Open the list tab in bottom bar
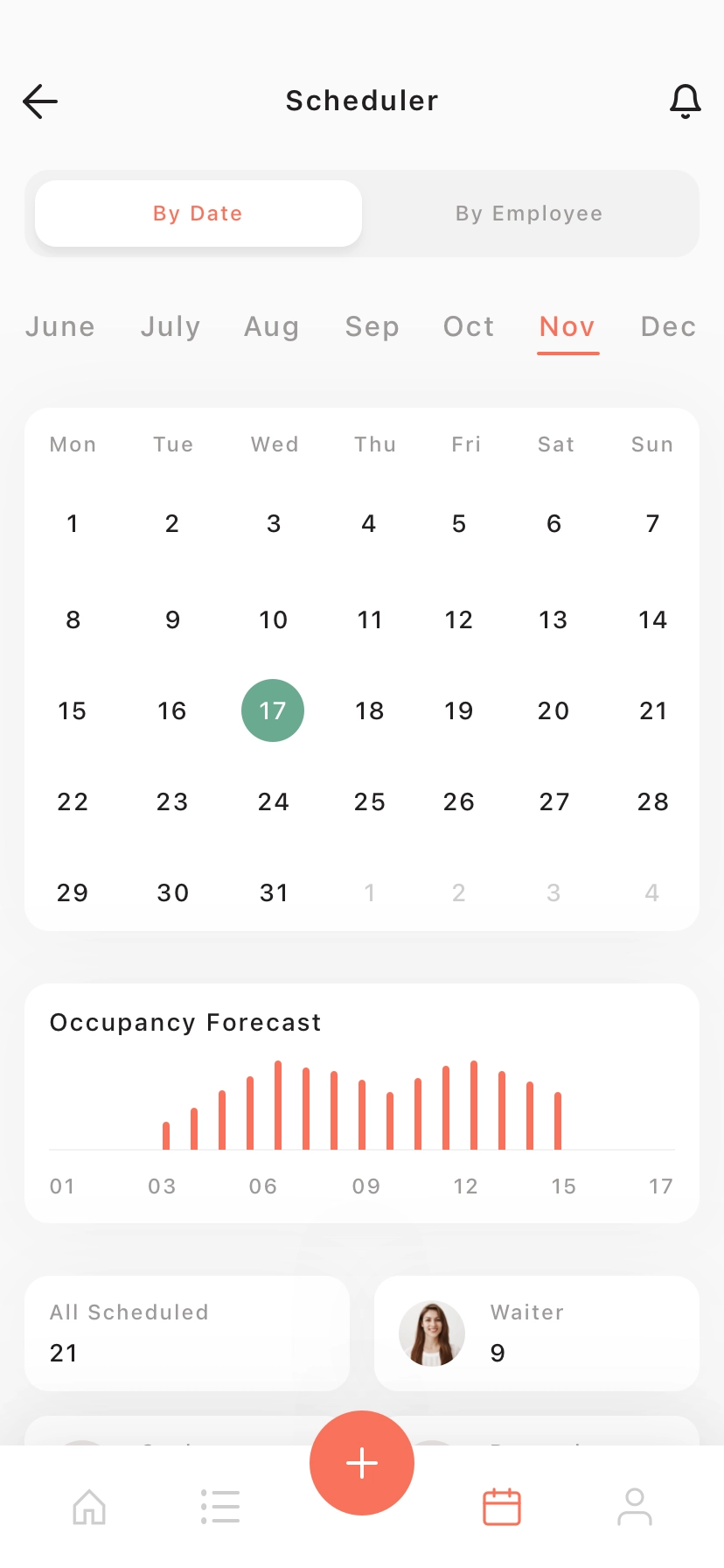The height and width of the screenshot is (1568, 724). click(x=220, y=1507)
